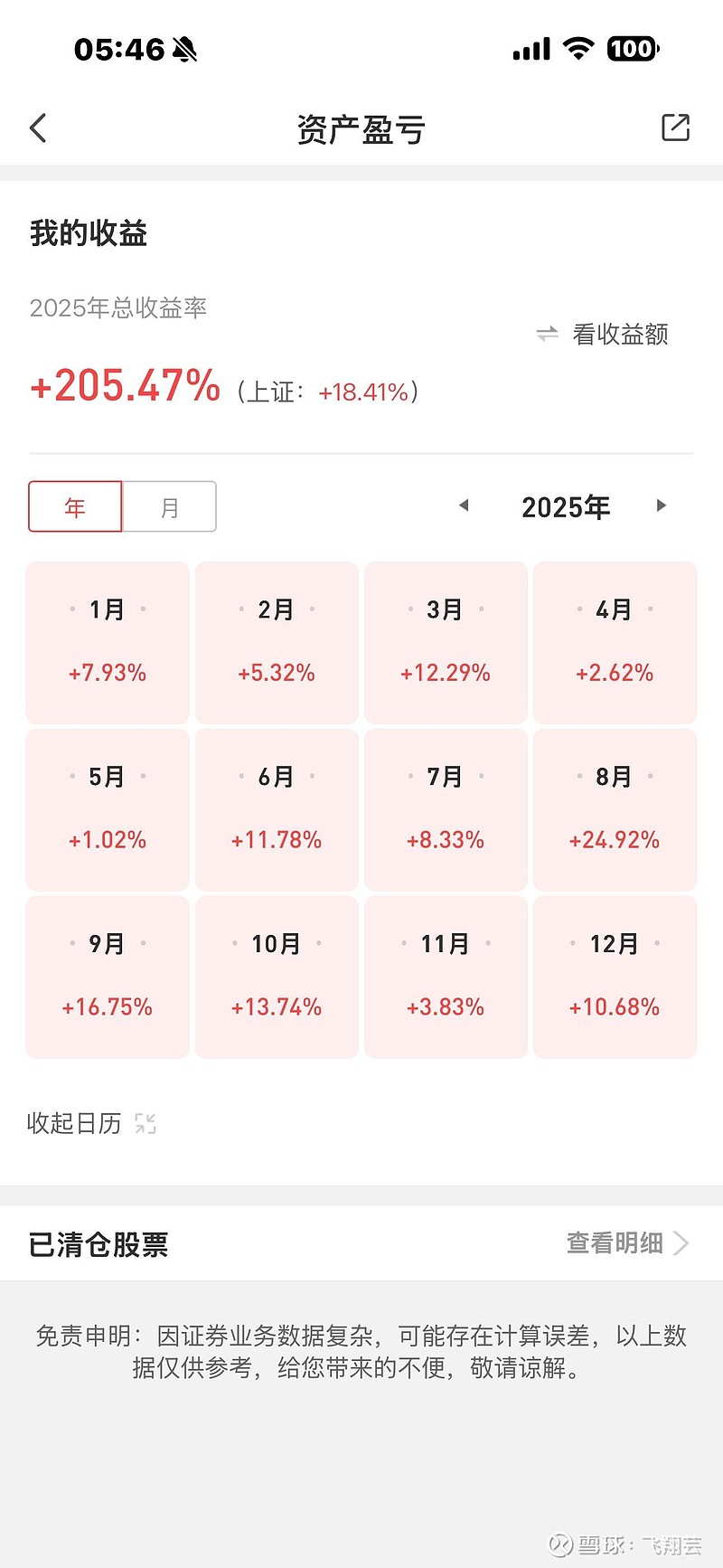Screen dimensions: 723x1568
Task: Tap the 3月 +12.29% return block
Action: pyautogui.click(x=445, y=642)
